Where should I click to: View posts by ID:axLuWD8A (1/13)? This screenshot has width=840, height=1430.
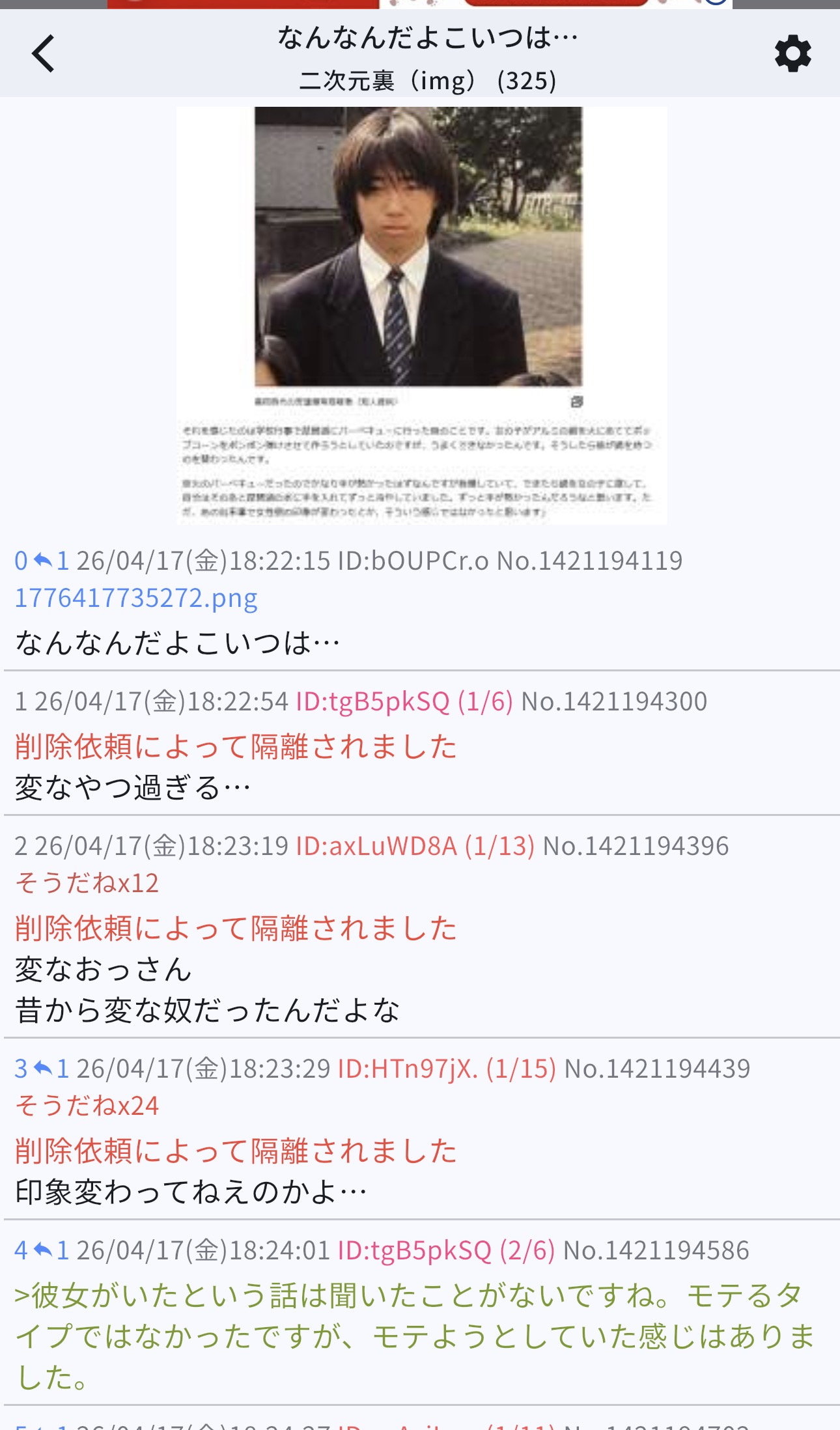(415, 846)
